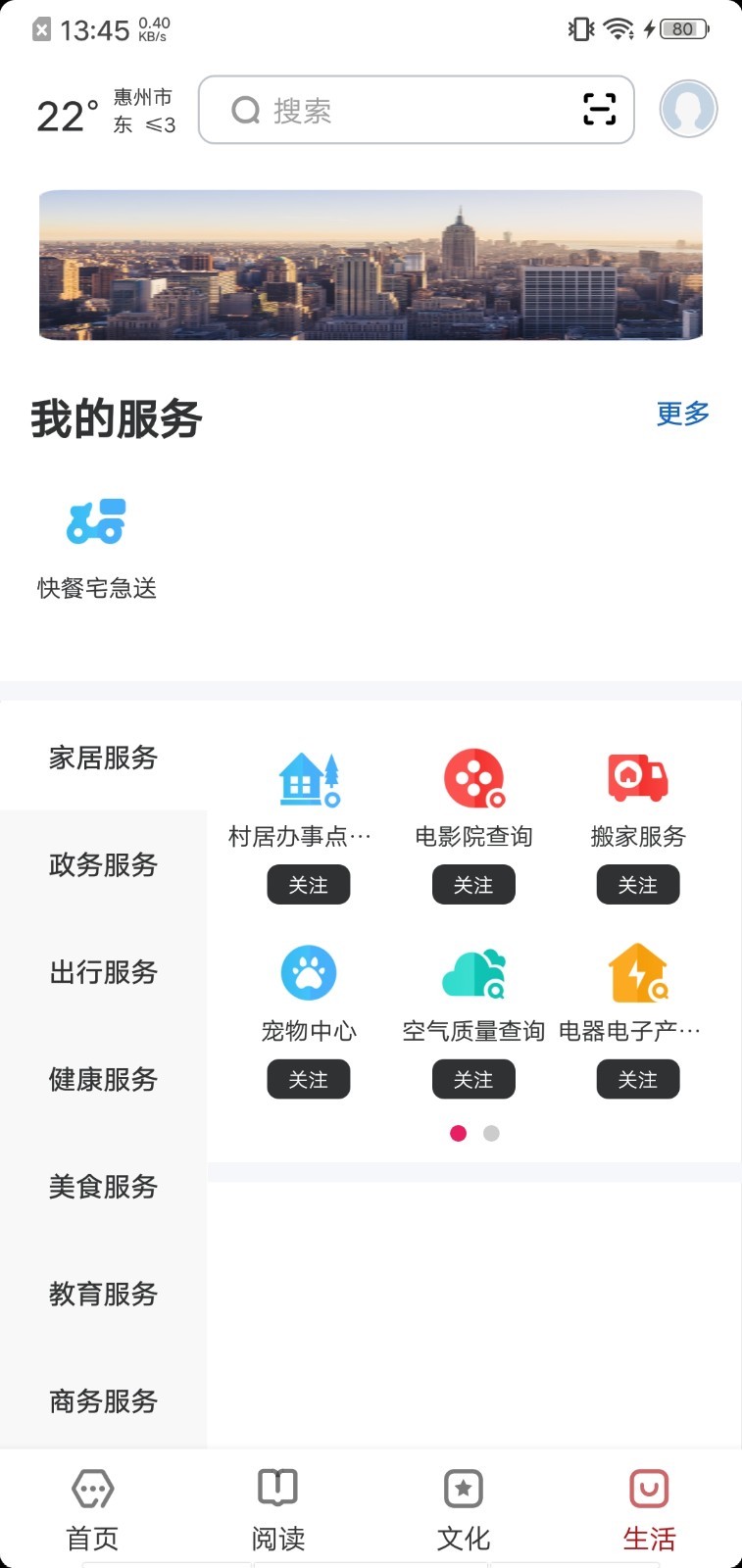Select the 美食服务 category
The image size is (742, 1568).
(103, 1187)
